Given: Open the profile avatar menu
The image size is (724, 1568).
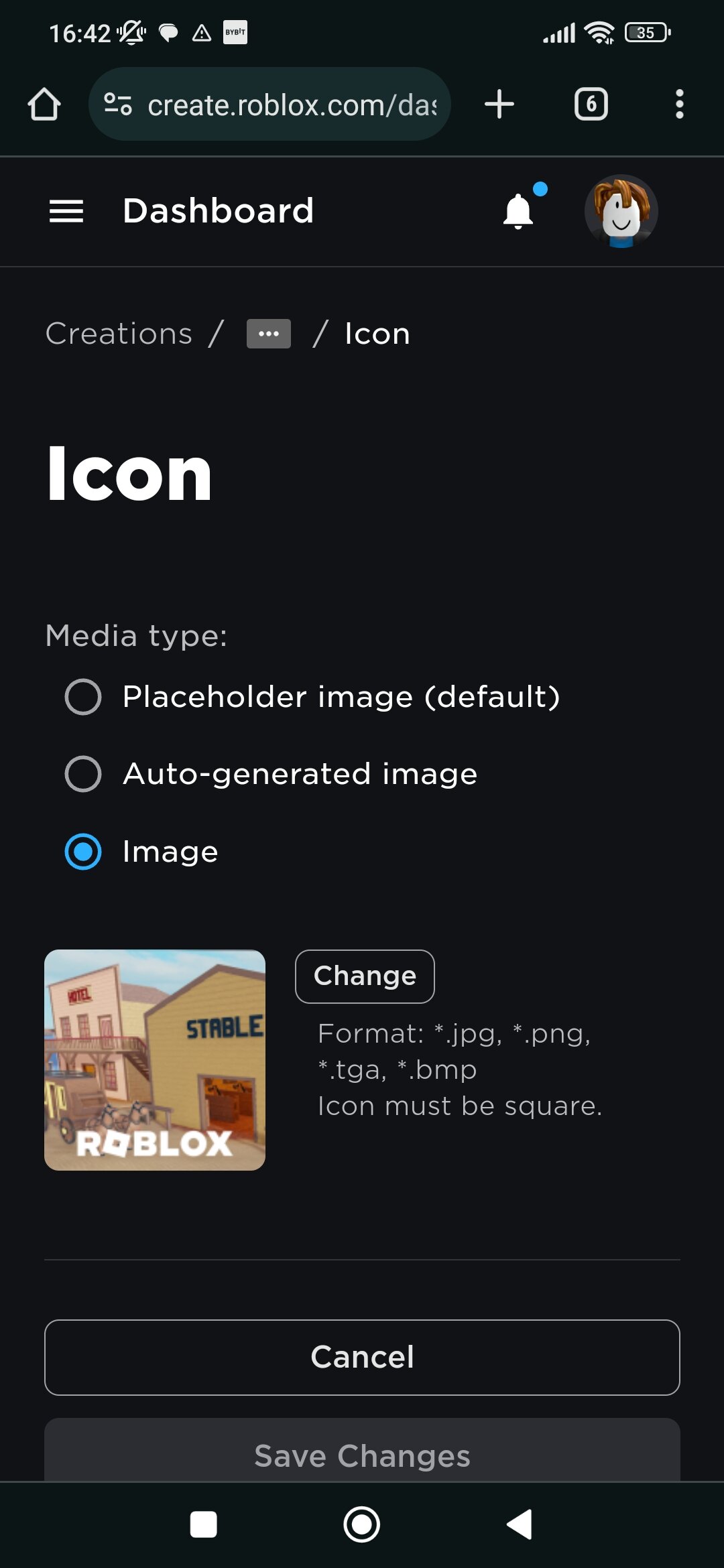Looking at the screenshot, I should tap(621, 211).
